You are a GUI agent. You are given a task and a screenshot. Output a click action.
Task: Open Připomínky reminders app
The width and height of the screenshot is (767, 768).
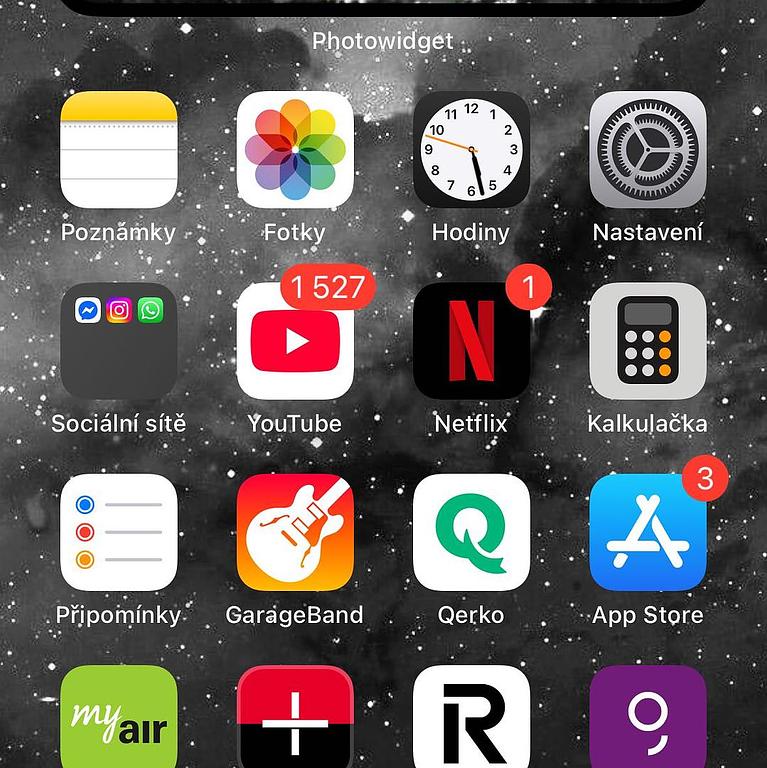click(118, 532)
